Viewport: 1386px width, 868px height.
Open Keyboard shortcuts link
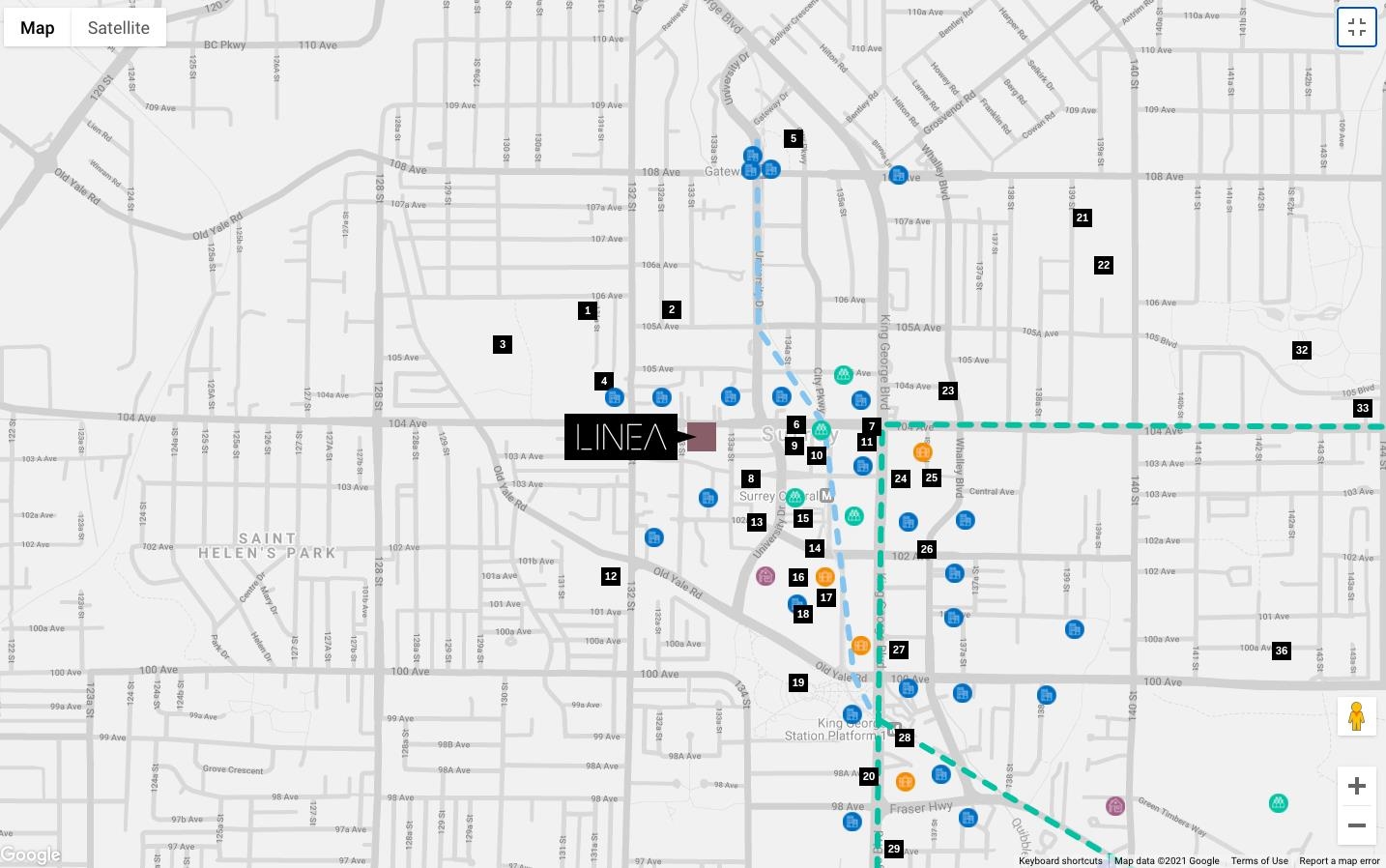(1059, 860)
